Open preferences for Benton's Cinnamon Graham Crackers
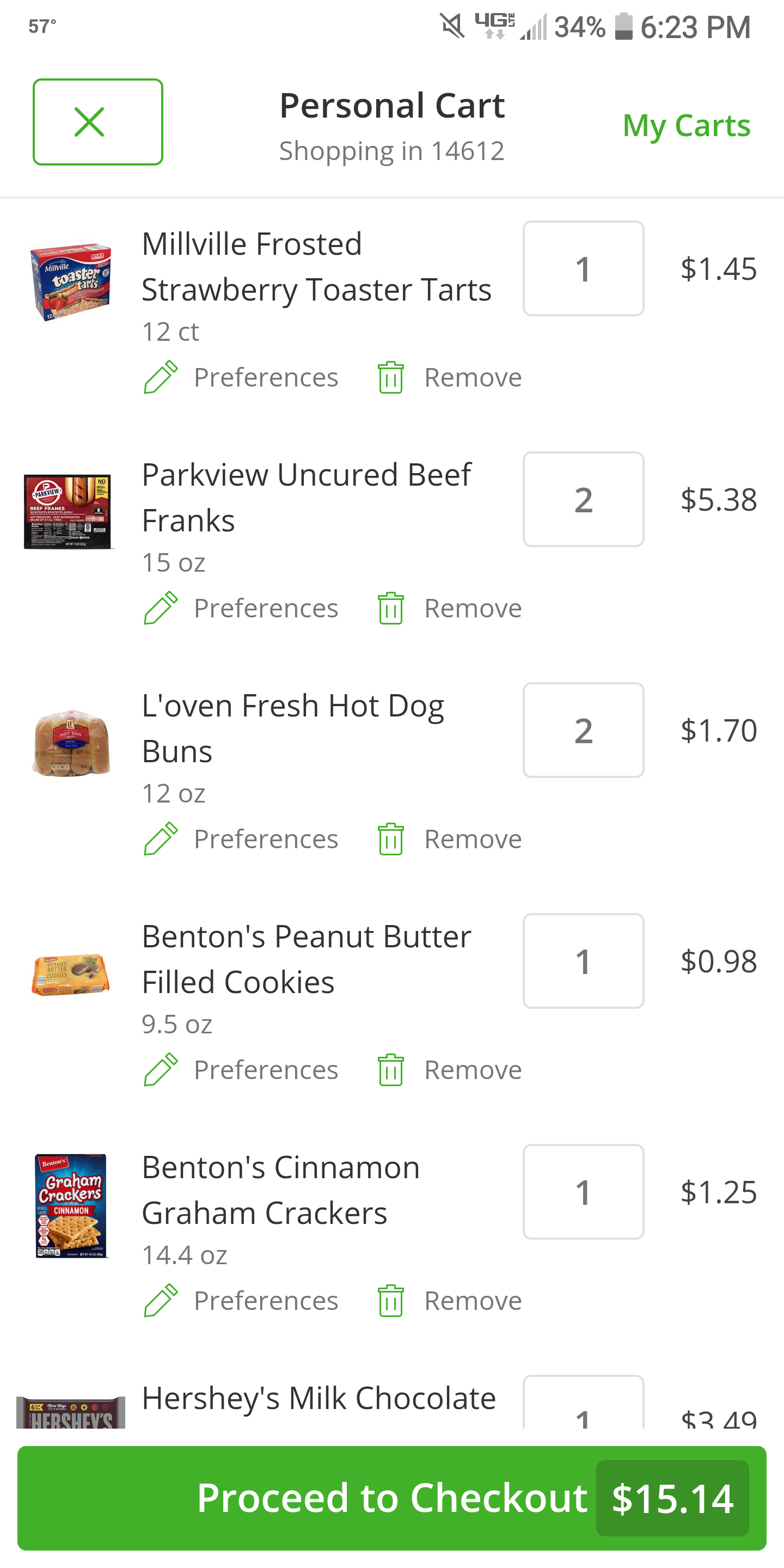Viewport: 784px width, 1568px height. [241, 1300]
